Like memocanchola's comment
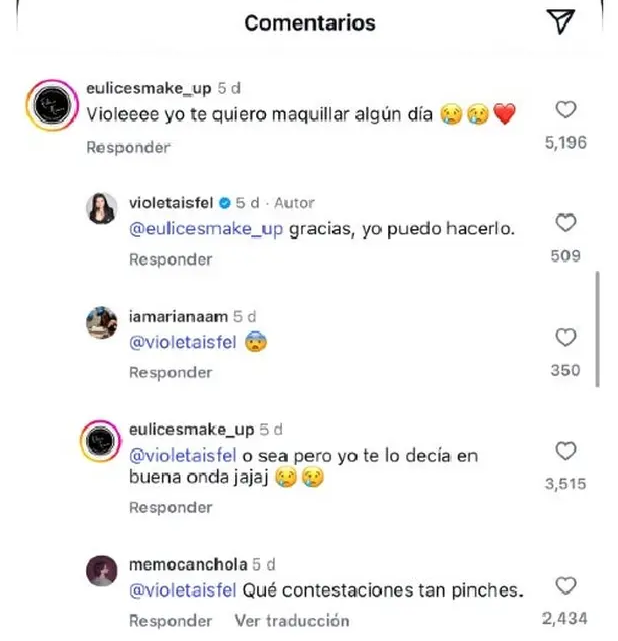Viewport: 618px width, 641px height. [565, 586]
